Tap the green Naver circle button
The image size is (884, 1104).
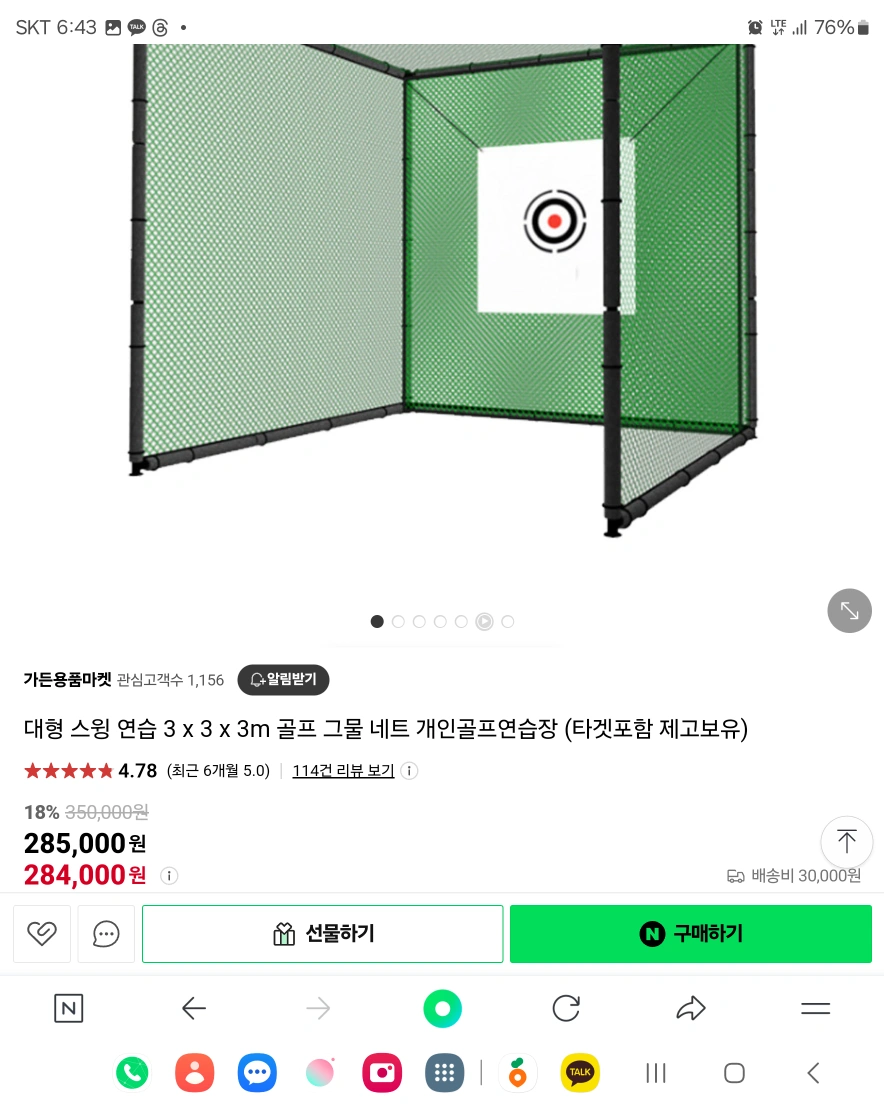(x=442, y=1009)
